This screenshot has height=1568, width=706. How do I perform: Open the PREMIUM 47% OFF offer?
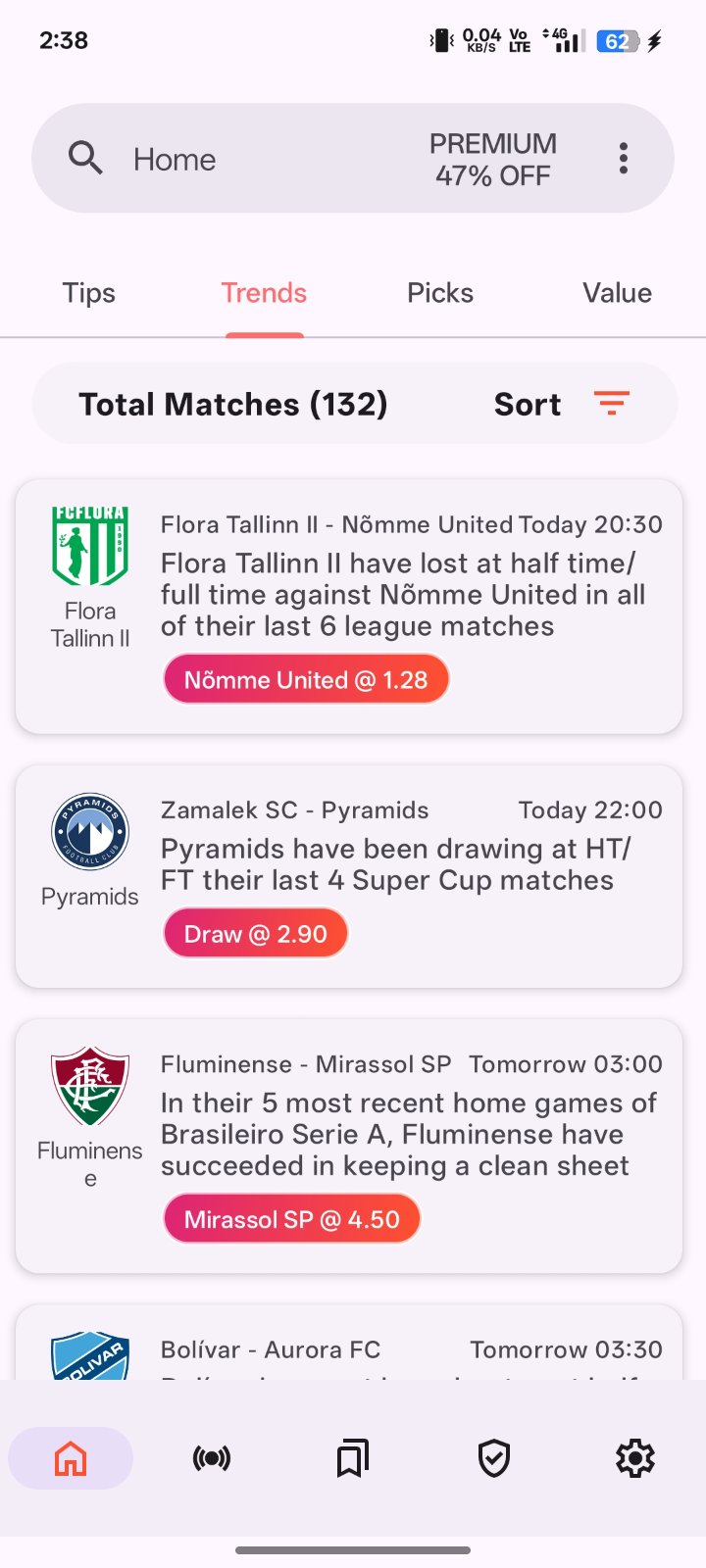point(492,159)
